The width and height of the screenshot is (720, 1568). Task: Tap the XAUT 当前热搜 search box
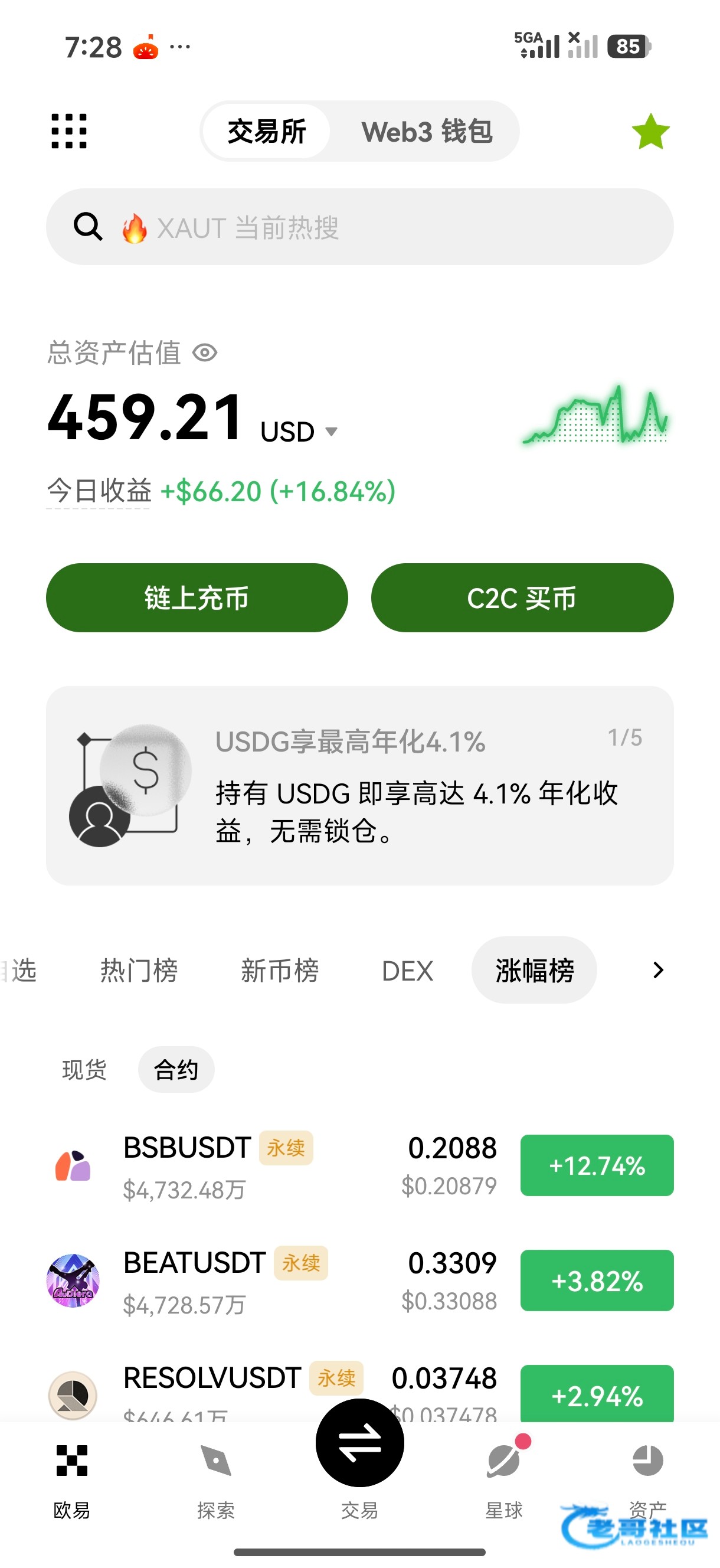coord(359,227)
